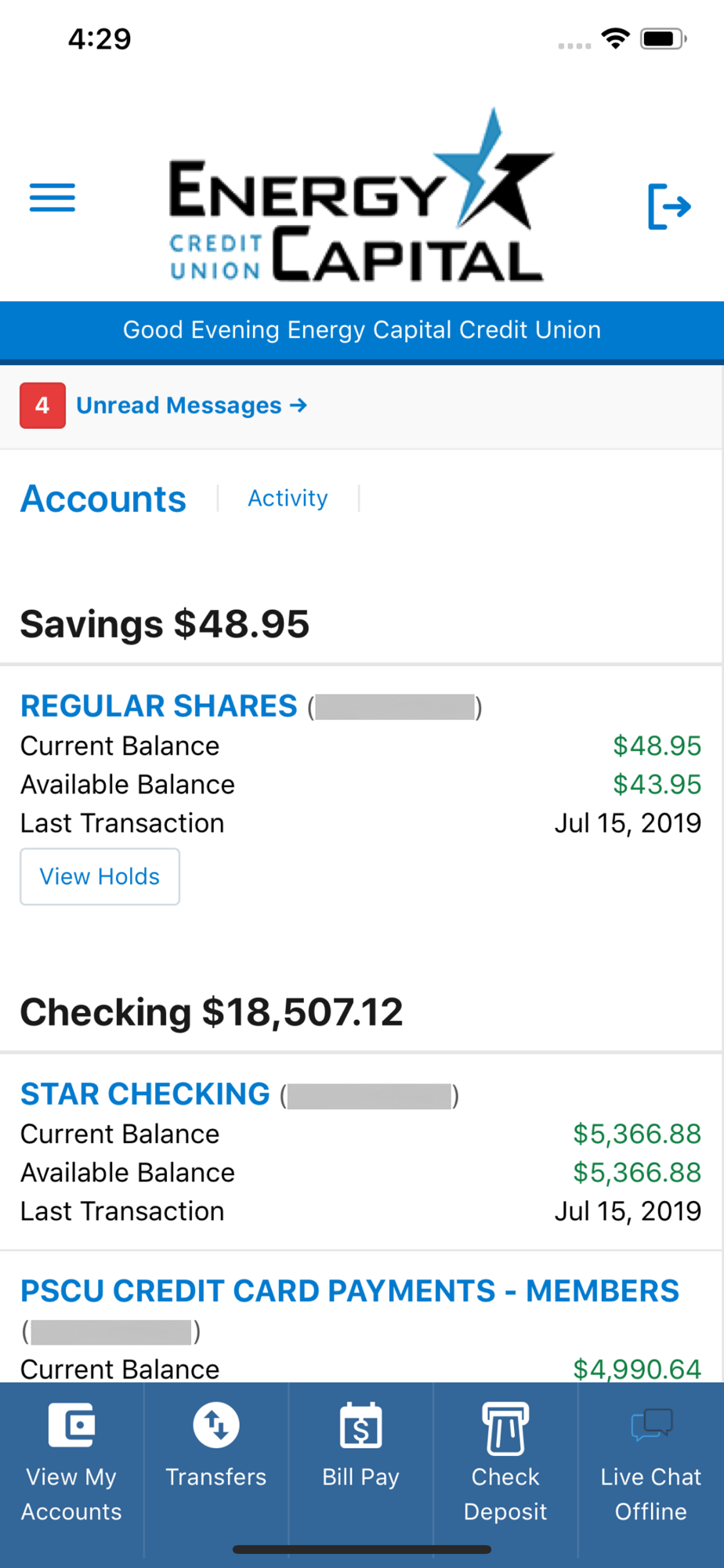The height and width of the screenshot is (1568, 724).
Task: Switch to the Activity tab
Action: click(x=288, y=498)
